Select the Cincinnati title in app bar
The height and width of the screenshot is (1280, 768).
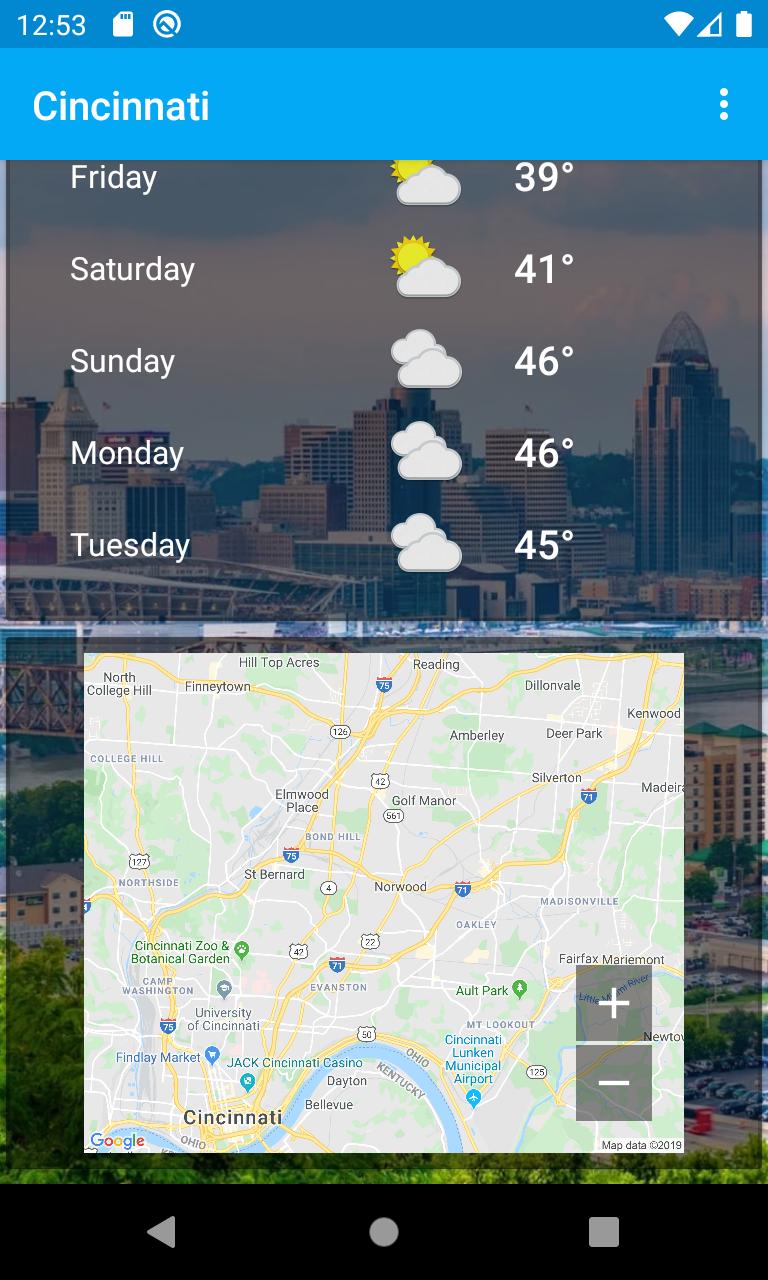[x=120, y=105]
